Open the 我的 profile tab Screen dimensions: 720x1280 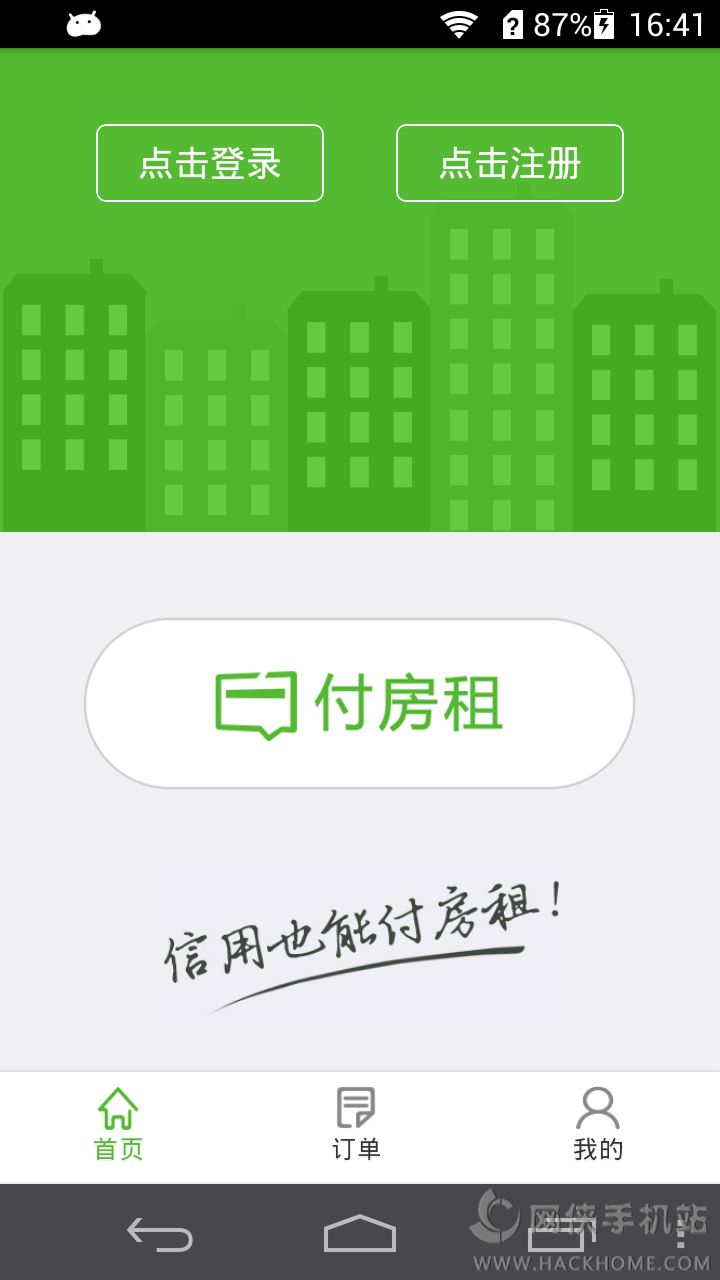598,1126
